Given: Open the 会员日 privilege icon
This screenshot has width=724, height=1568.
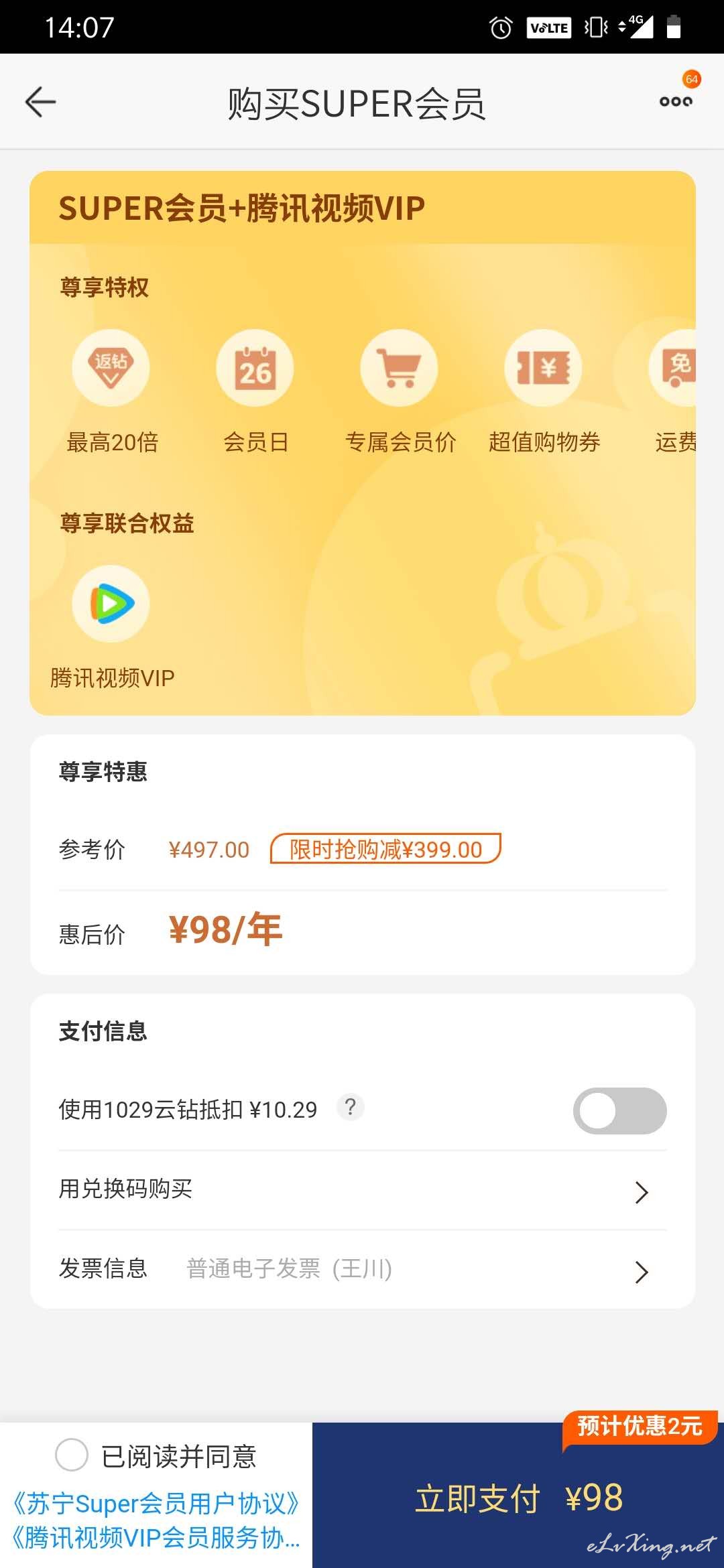Looking at the screenshot, I should pos(255,368).
